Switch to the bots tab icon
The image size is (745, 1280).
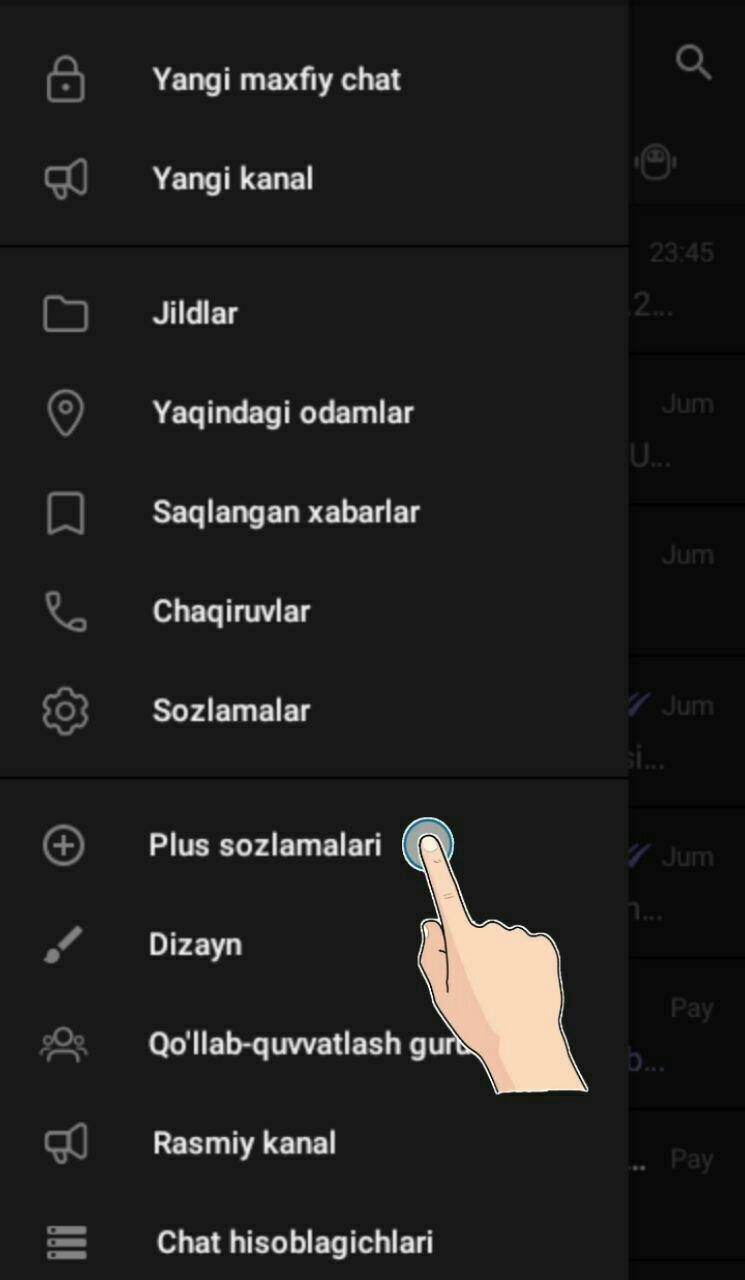pos(656,162)
